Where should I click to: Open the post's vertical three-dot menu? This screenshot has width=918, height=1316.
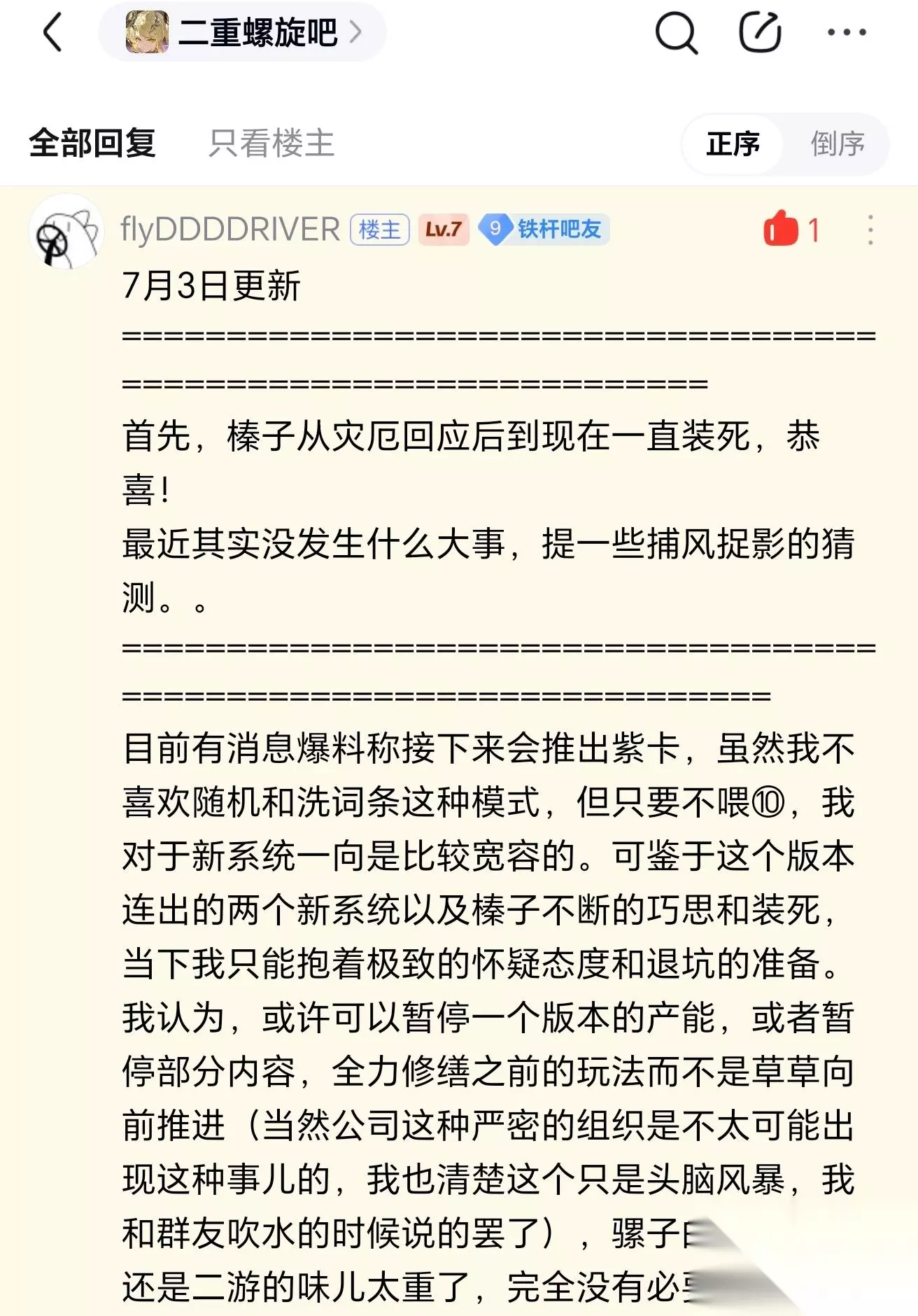[870, 230]
